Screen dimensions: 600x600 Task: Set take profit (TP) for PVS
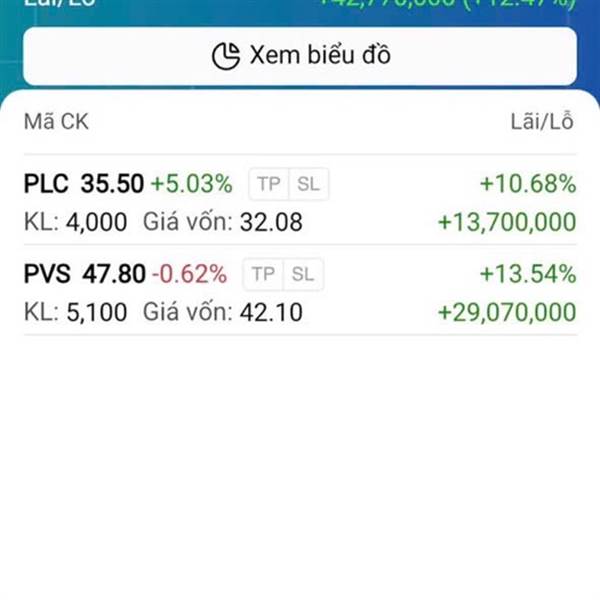[263, 274]
